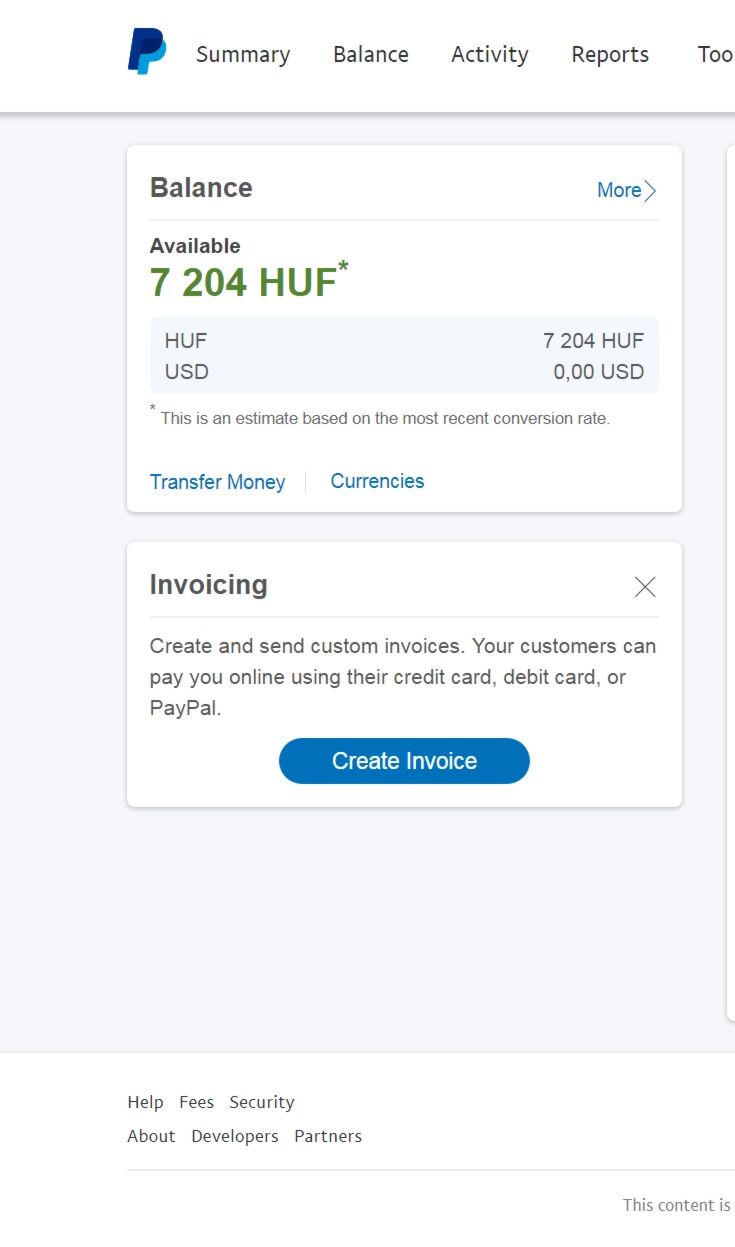Open the Security footer link

(x=262, y=1102)
